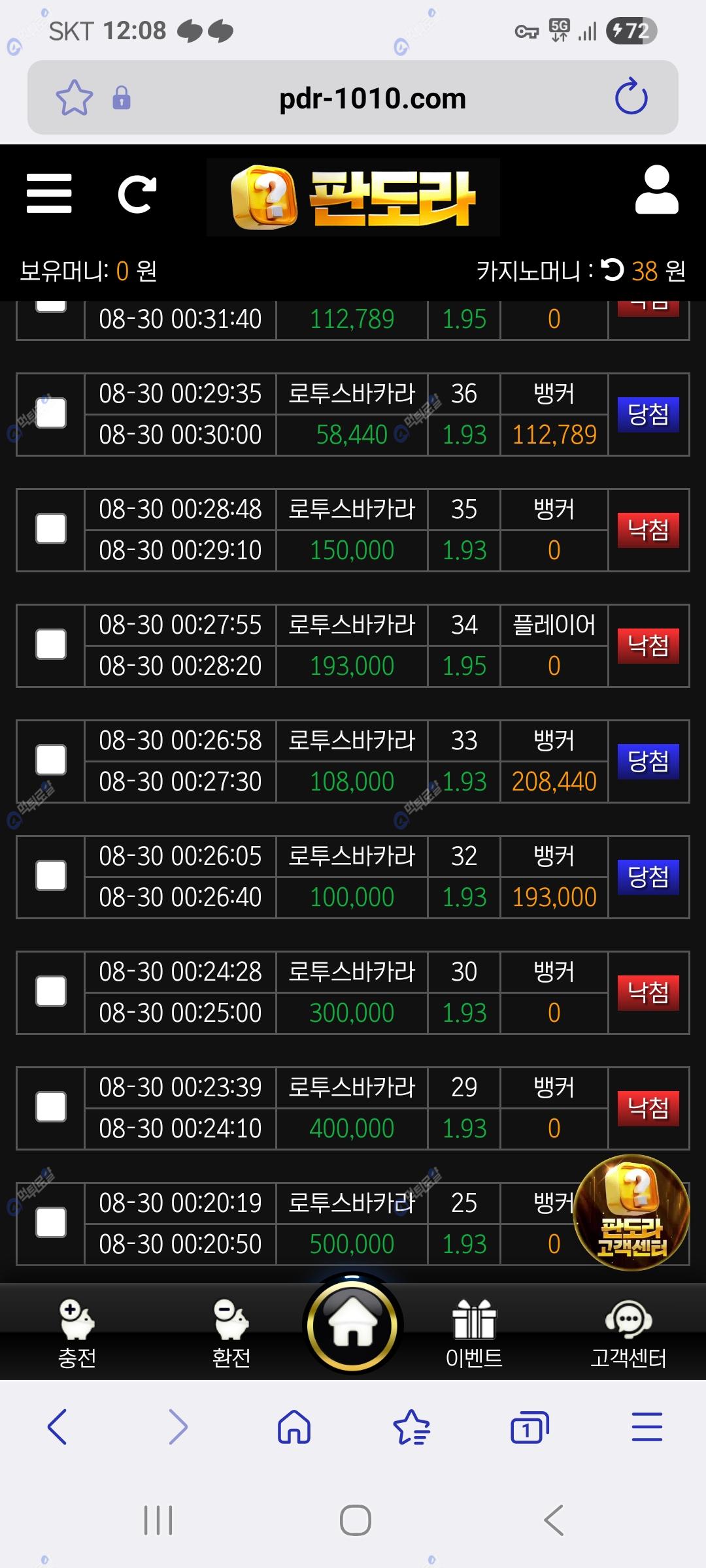Screen dimensions: 706x1568
Task: Mark the checkbox for the 00:26:58 bet
Action: coord(51,760)
